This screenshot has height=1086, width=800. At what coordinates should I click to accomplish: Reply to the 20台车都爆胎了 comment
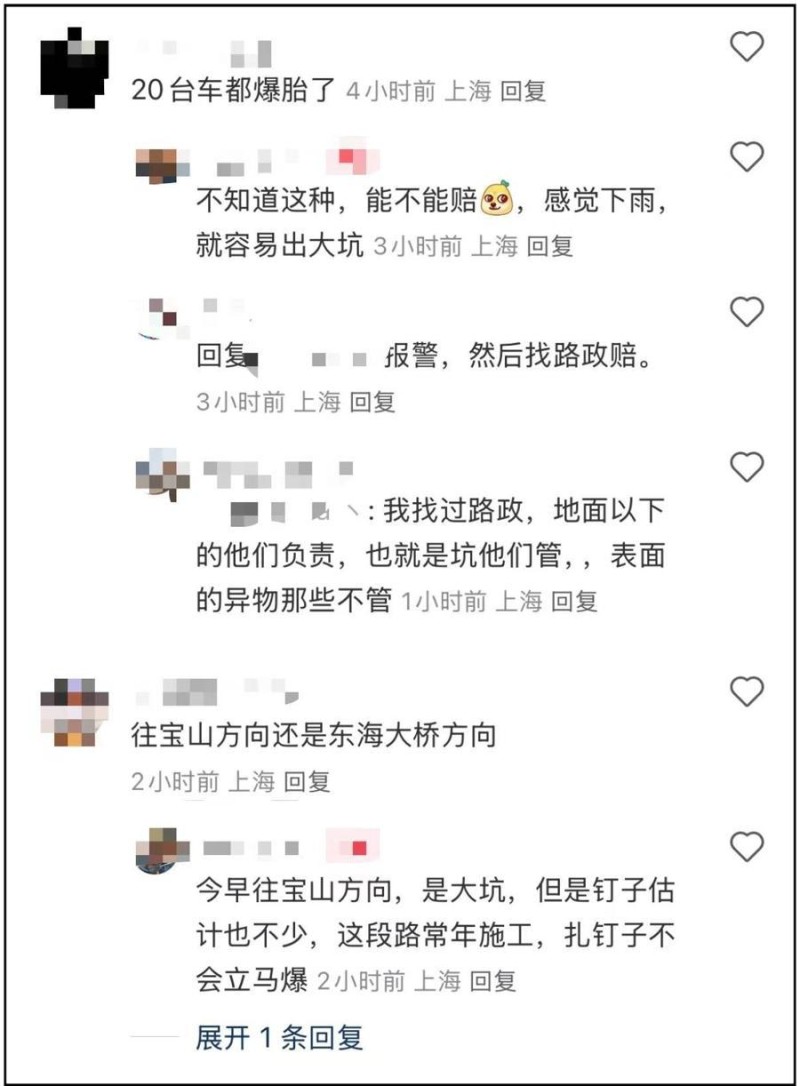[x=522, y=91]
